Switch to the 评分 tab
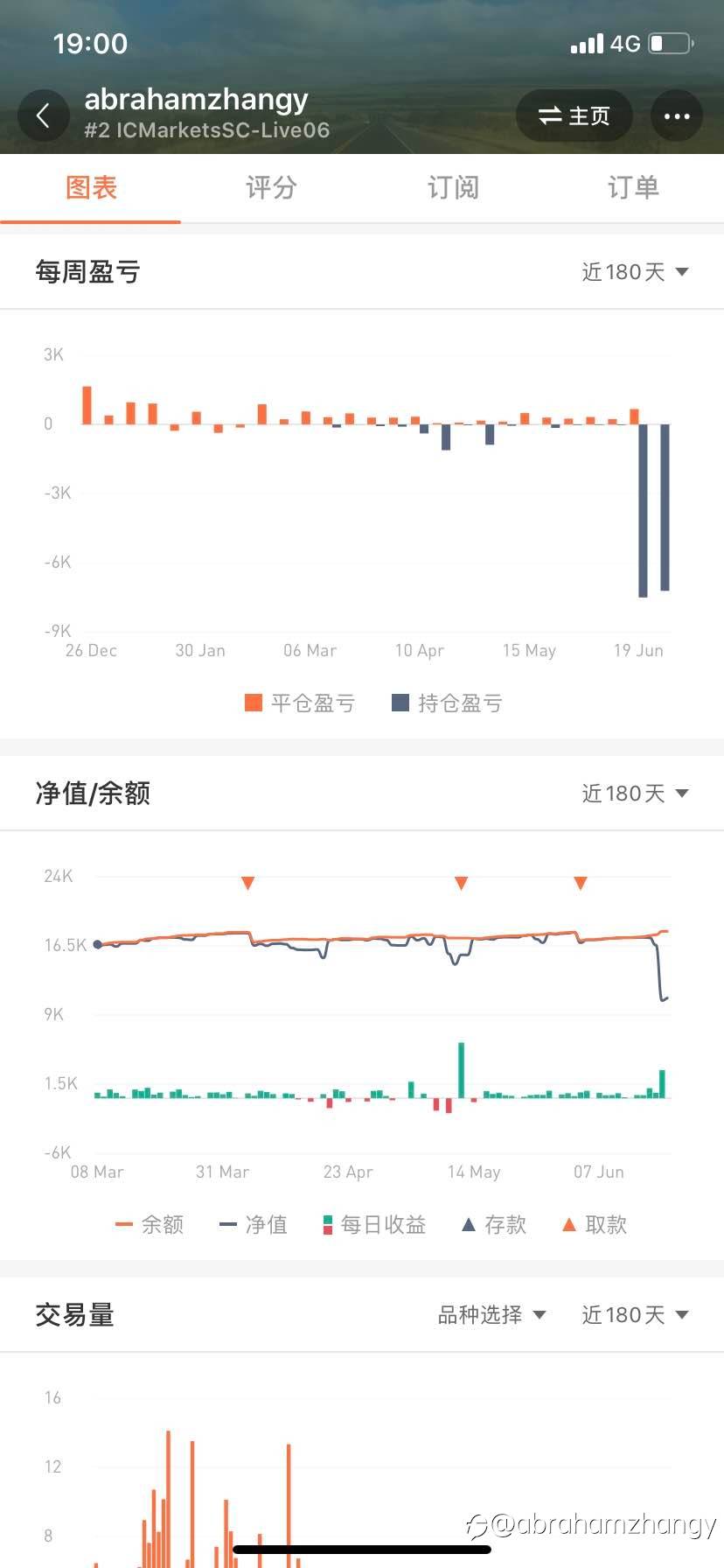 click(271, 187)
